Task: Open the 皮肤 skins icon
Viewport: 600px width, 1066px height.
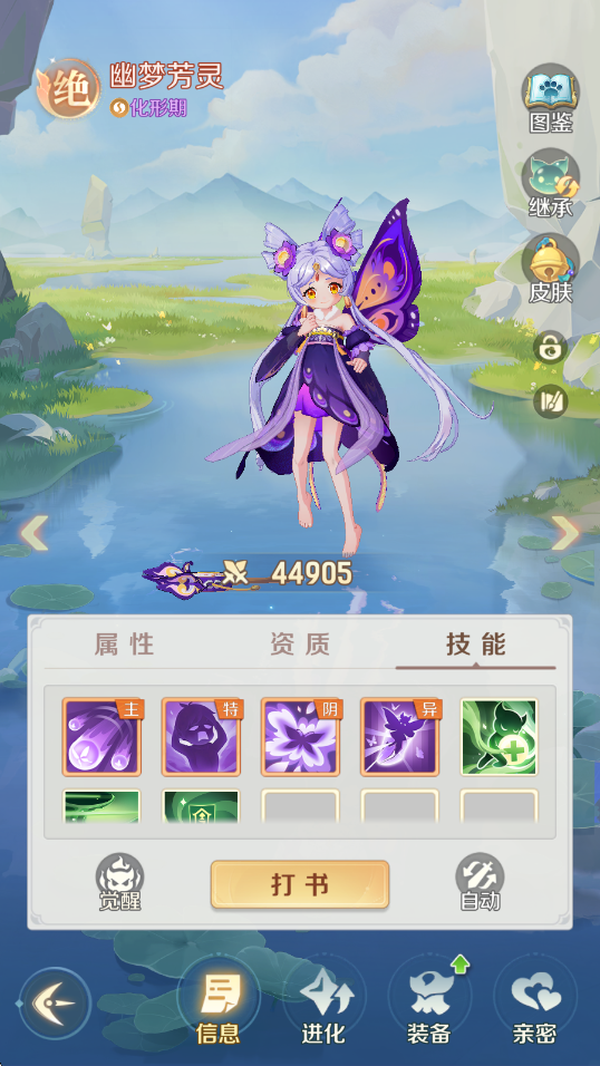Action: [x=549, y=266]
